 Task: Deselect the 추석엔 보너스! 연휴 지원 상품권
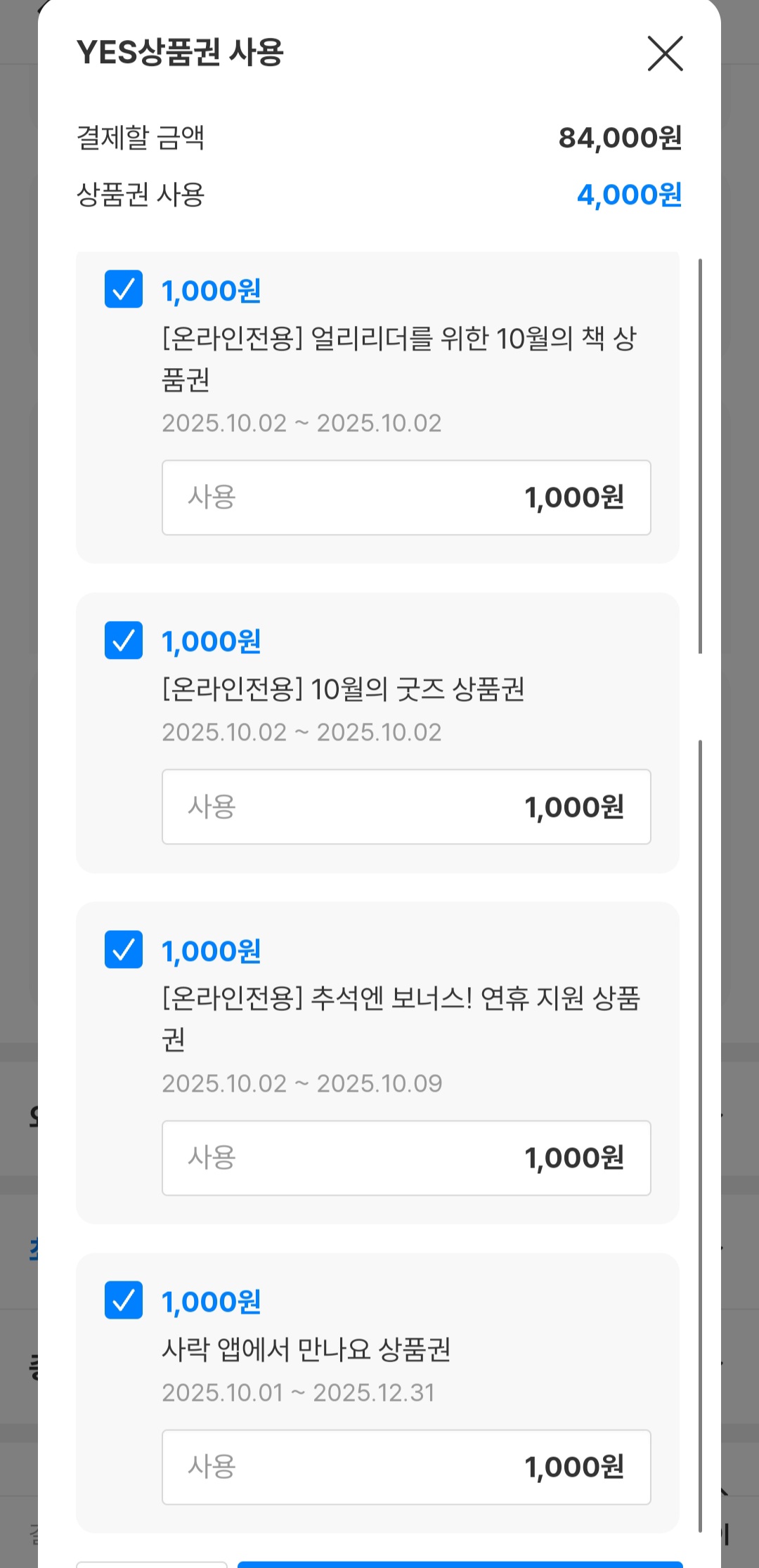point(124,950)
